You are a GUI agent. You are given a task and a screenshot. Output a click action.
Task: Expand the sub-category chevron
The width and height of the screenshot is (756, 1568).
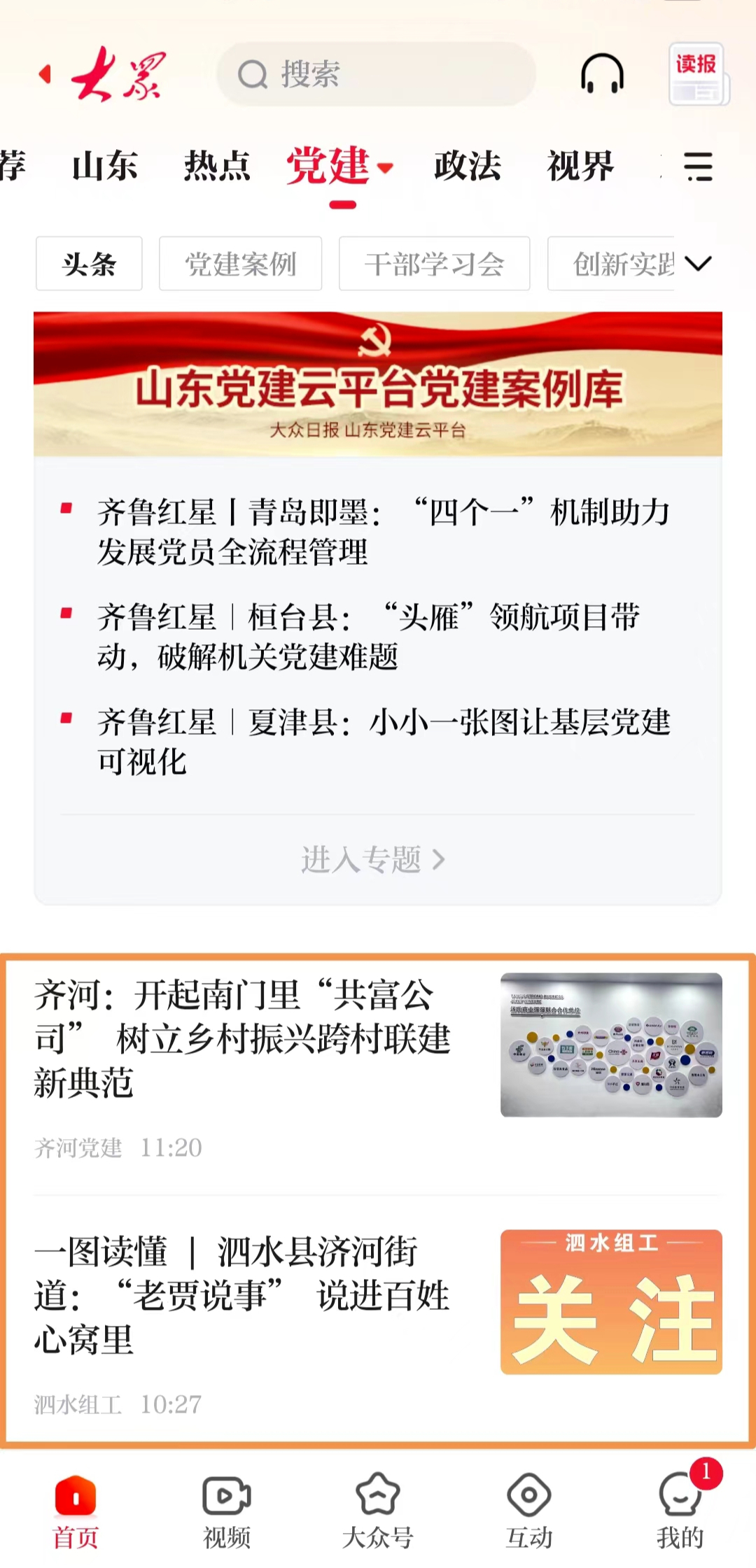tap(698, 263)
